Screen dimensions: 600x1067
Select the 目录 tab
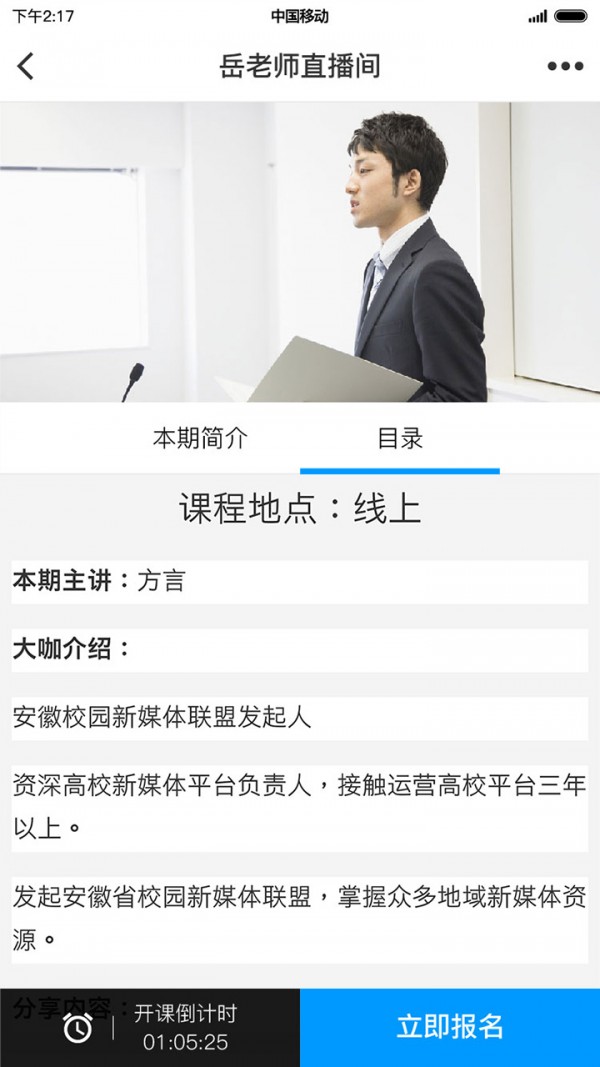400,438
